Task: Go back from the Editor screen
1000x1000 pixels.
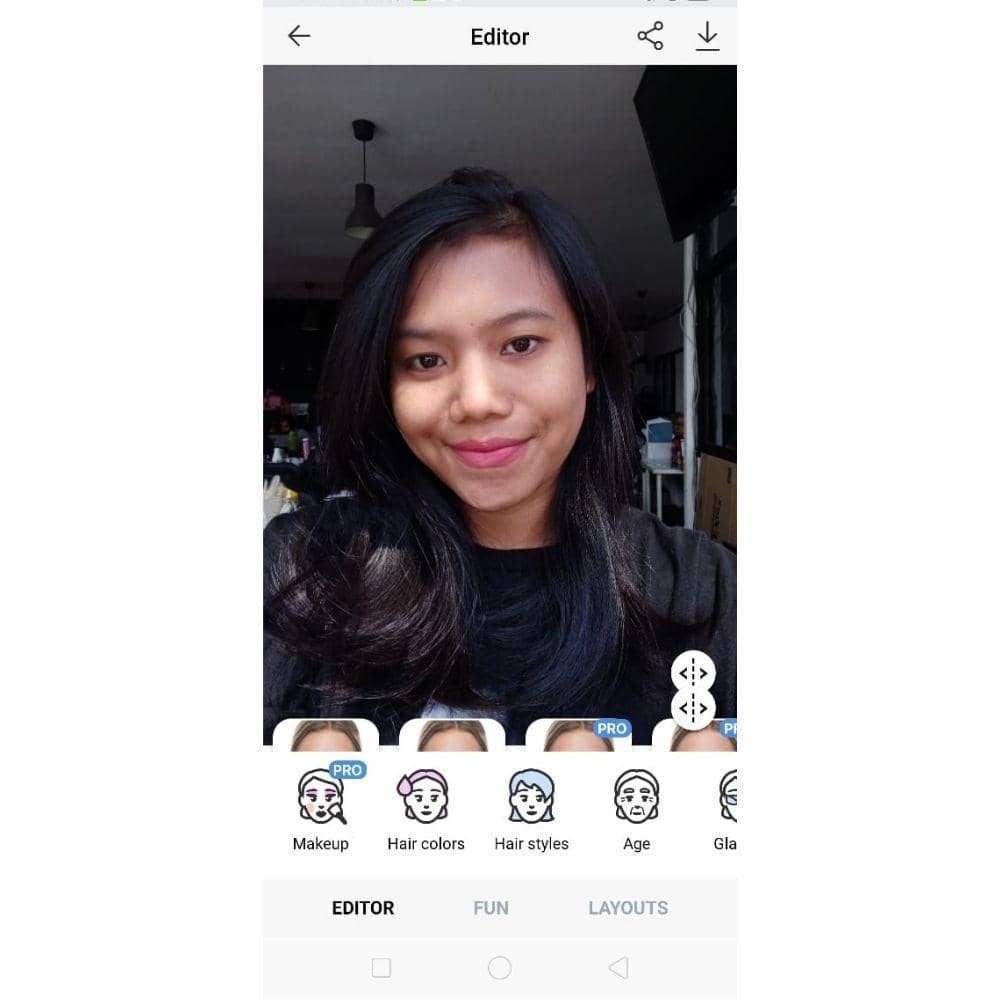Action: tap(299, 37)
